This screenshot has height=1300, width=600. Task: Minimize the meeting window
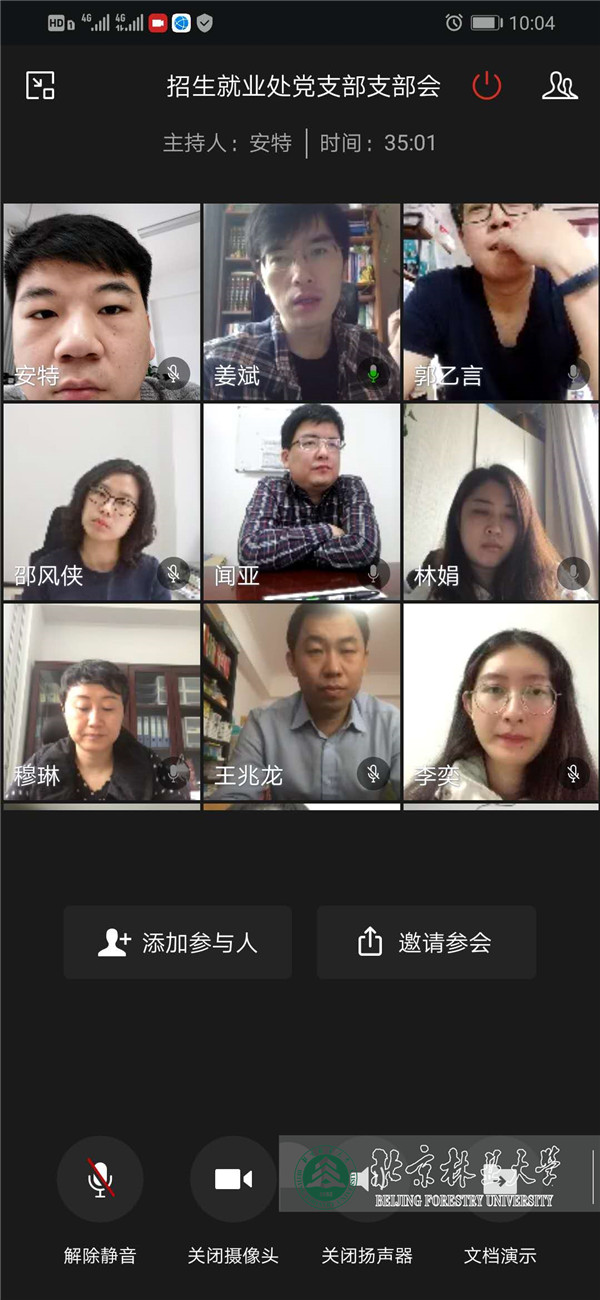[x=40, y=86]
